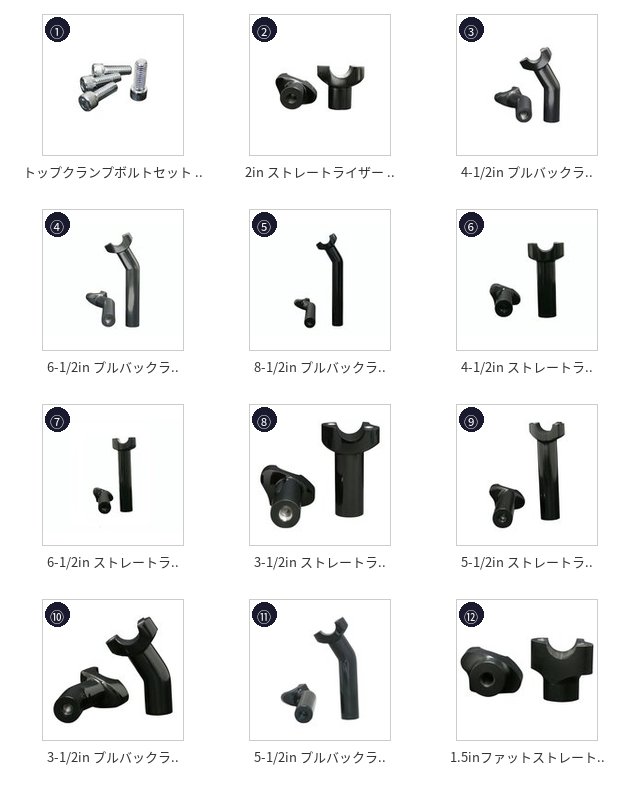
Task: Open the 5-1/2in ストレート riser tile
Action: [x=527, y=475]
